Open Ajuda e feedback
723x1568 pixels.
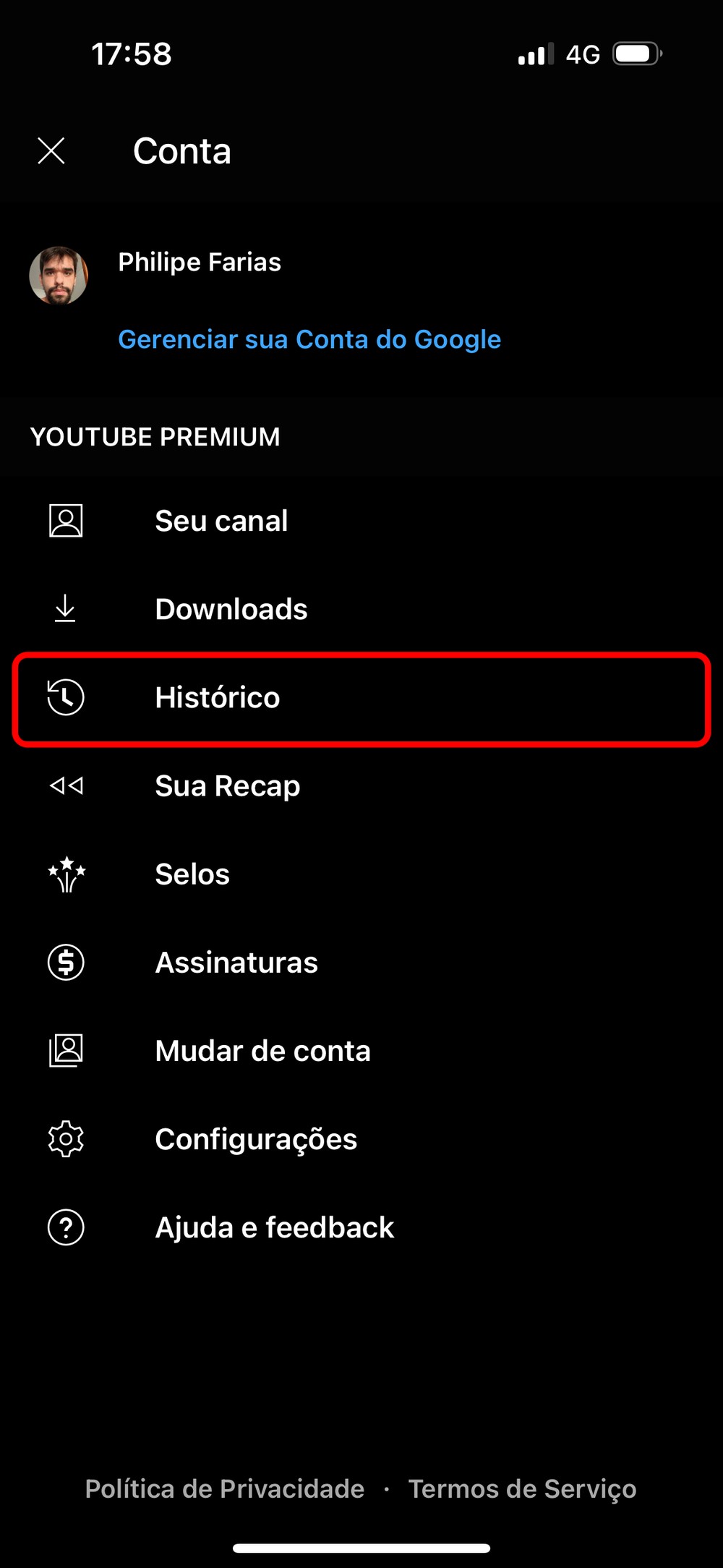tap(275, 1227)
